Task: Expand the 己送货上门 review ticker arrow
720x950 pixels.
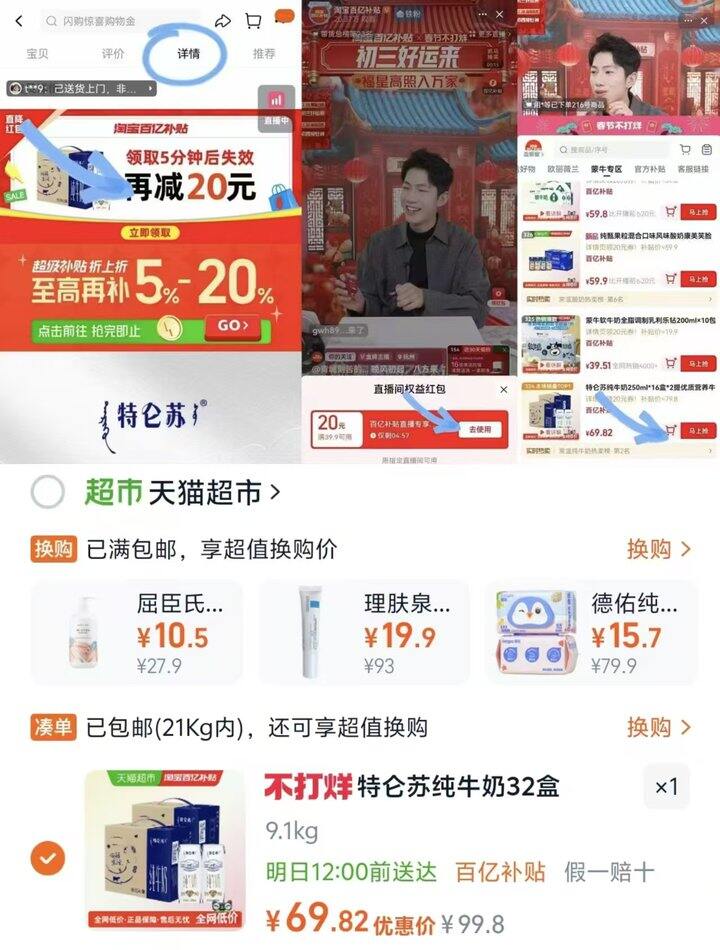Action: point(149,88)
